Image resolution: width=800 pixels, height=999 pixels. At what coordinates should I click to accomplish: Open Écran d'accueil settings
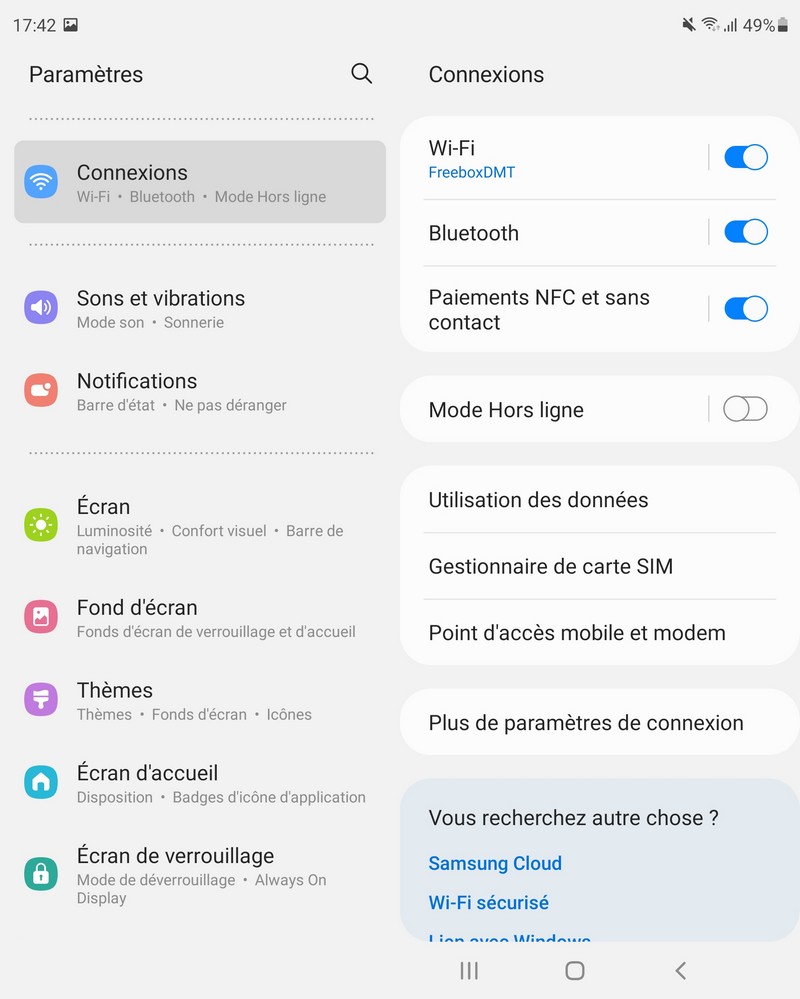pyautogui.click(x=200, y=784)
